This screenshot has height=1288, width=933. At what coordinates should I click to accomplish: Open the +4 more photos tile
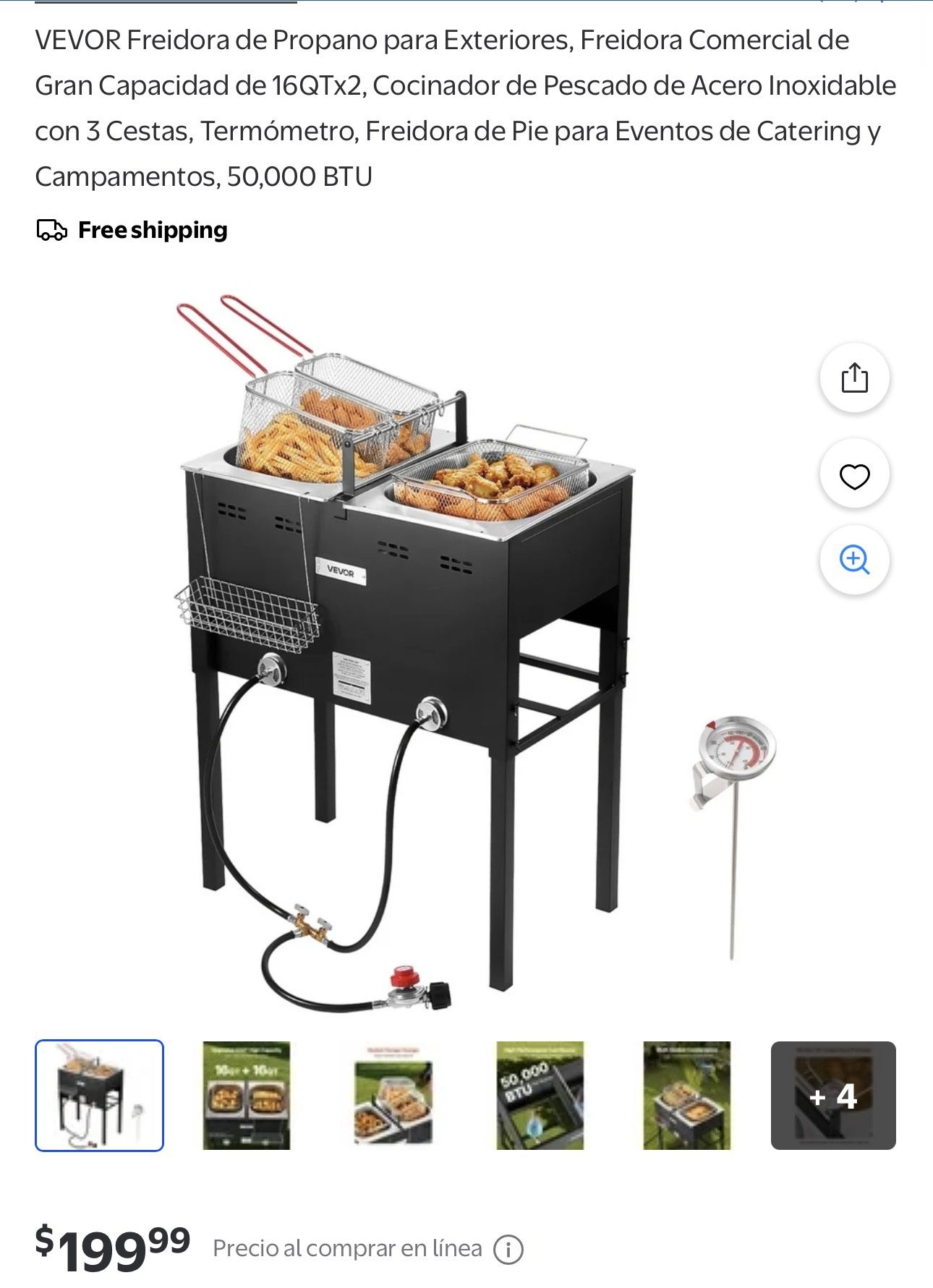click(833, 1095)
